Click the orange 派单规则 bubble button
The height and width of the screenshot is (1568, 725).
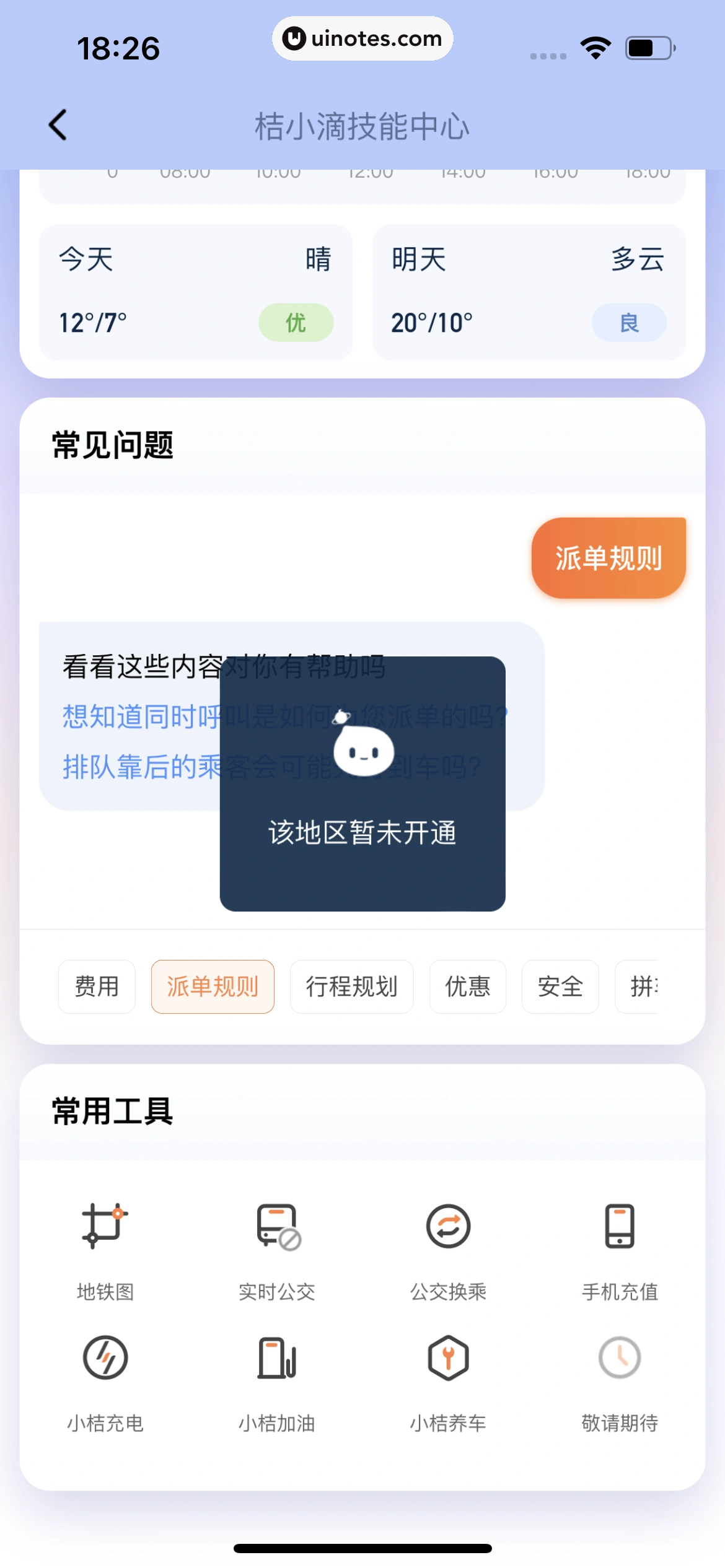(608, 557)
